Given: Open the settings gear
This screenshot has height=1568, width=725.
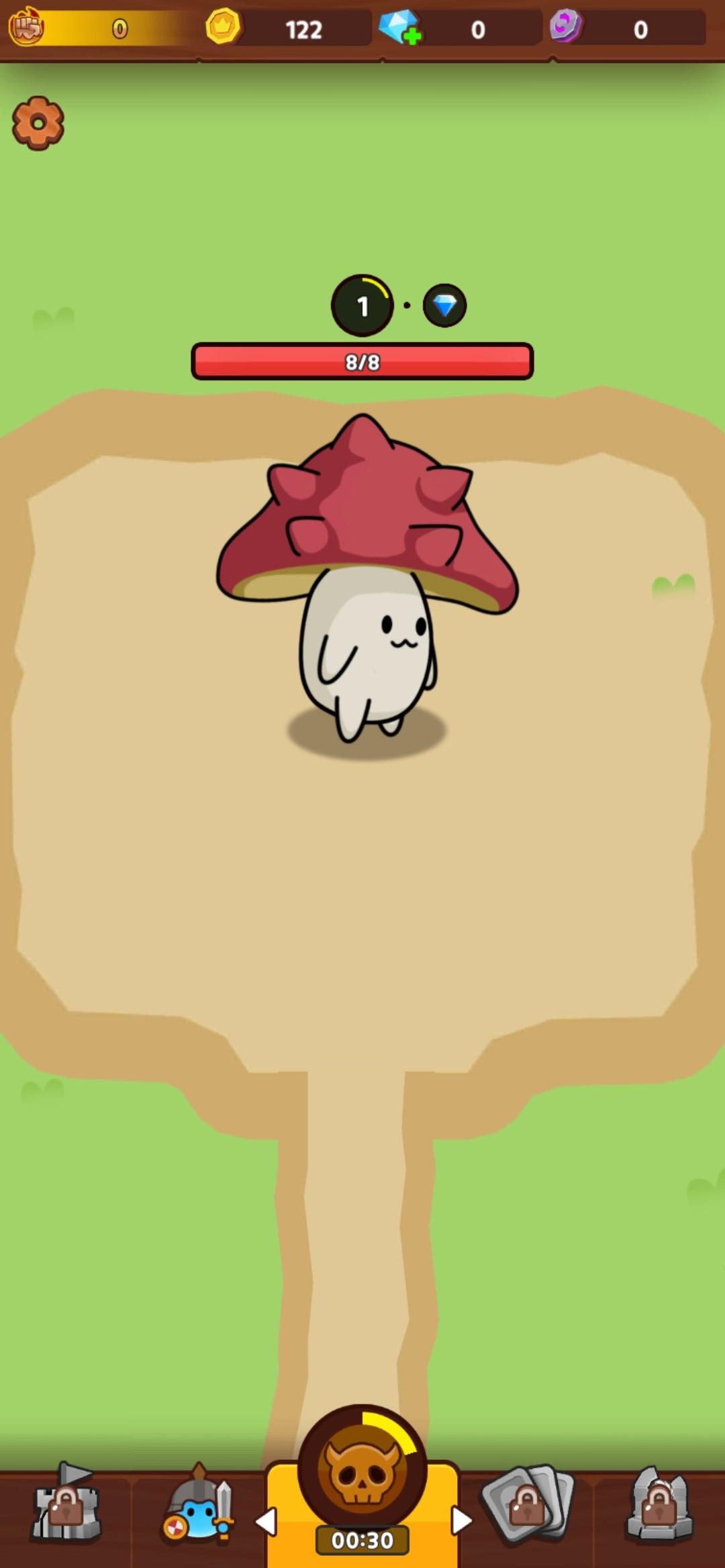Looking at the screenshot, I should [x=38, y=123].
